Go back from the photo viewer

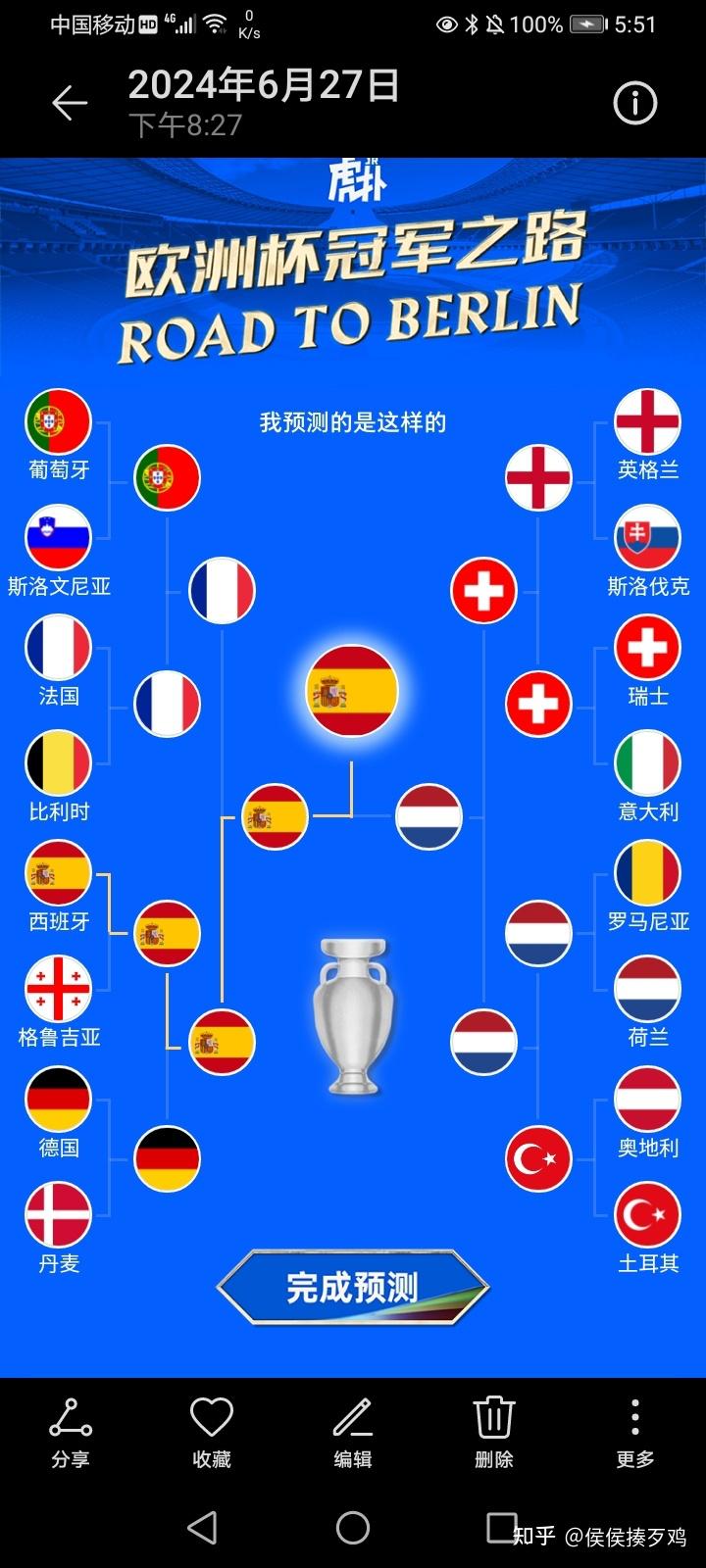[70, 103]
